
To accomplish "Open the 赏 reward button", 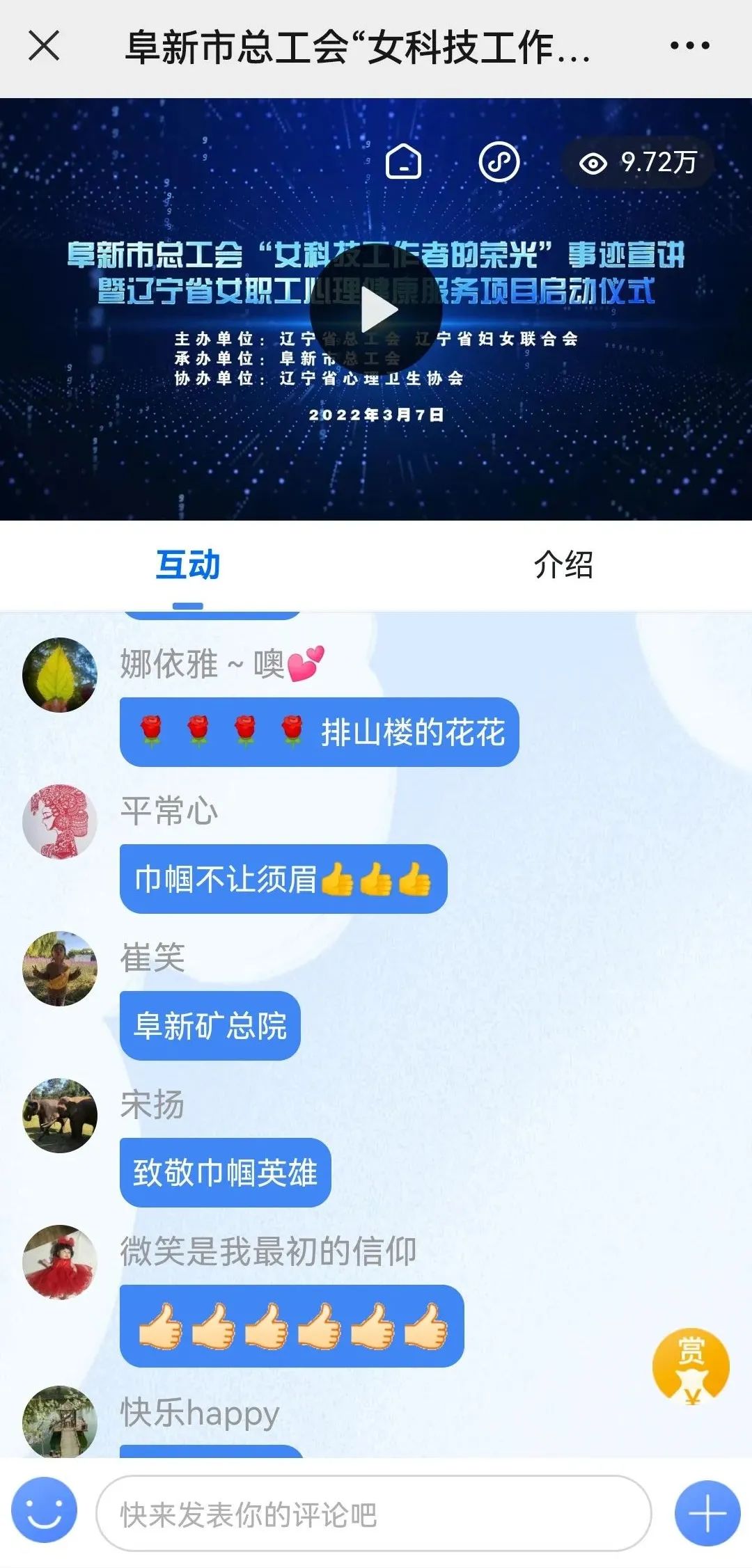I will coord(691,1366).
